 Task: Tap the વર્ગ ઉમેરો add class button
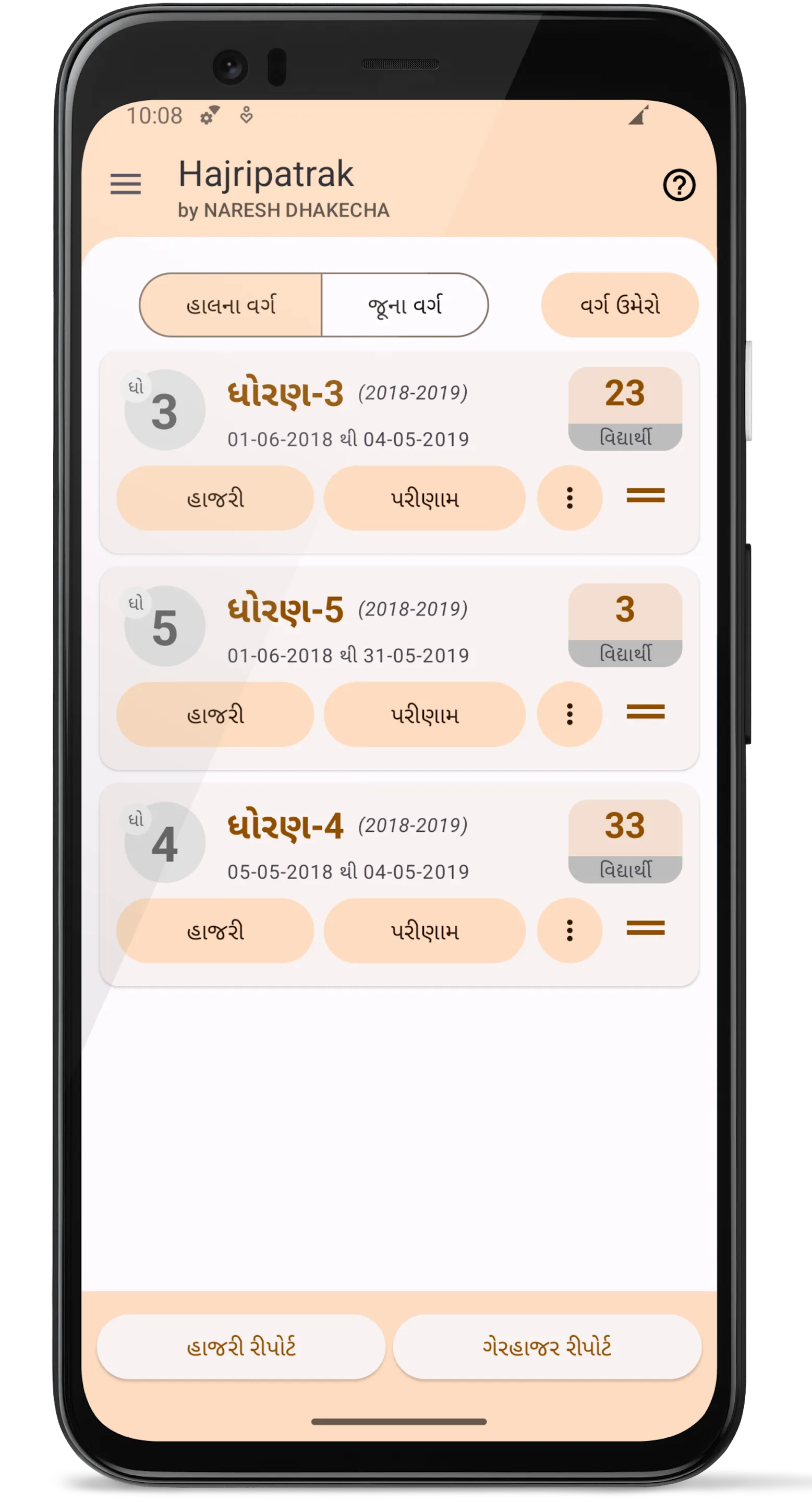(x=620, y=305)
